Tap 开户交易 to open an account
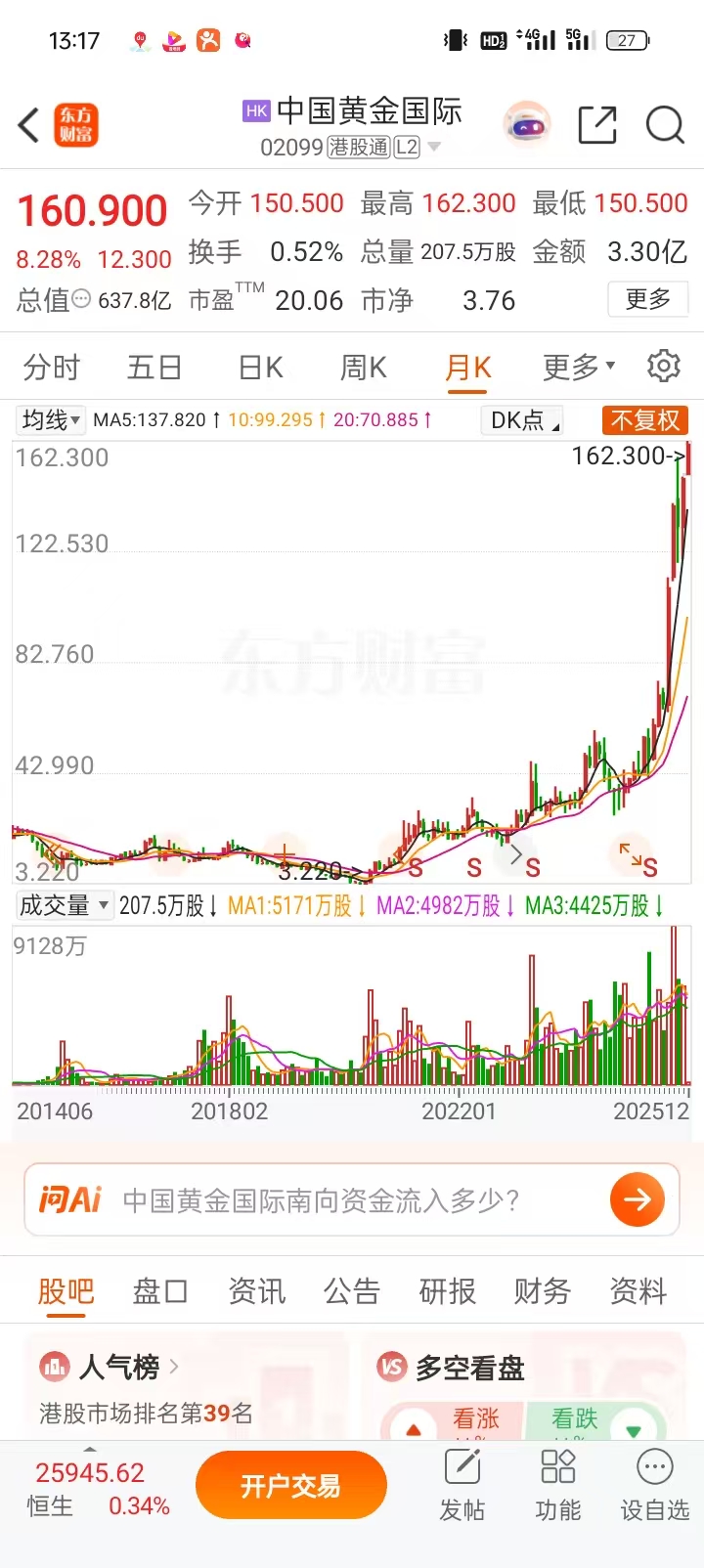Viewport: 704px width, 1568px height. [290, 1486]
